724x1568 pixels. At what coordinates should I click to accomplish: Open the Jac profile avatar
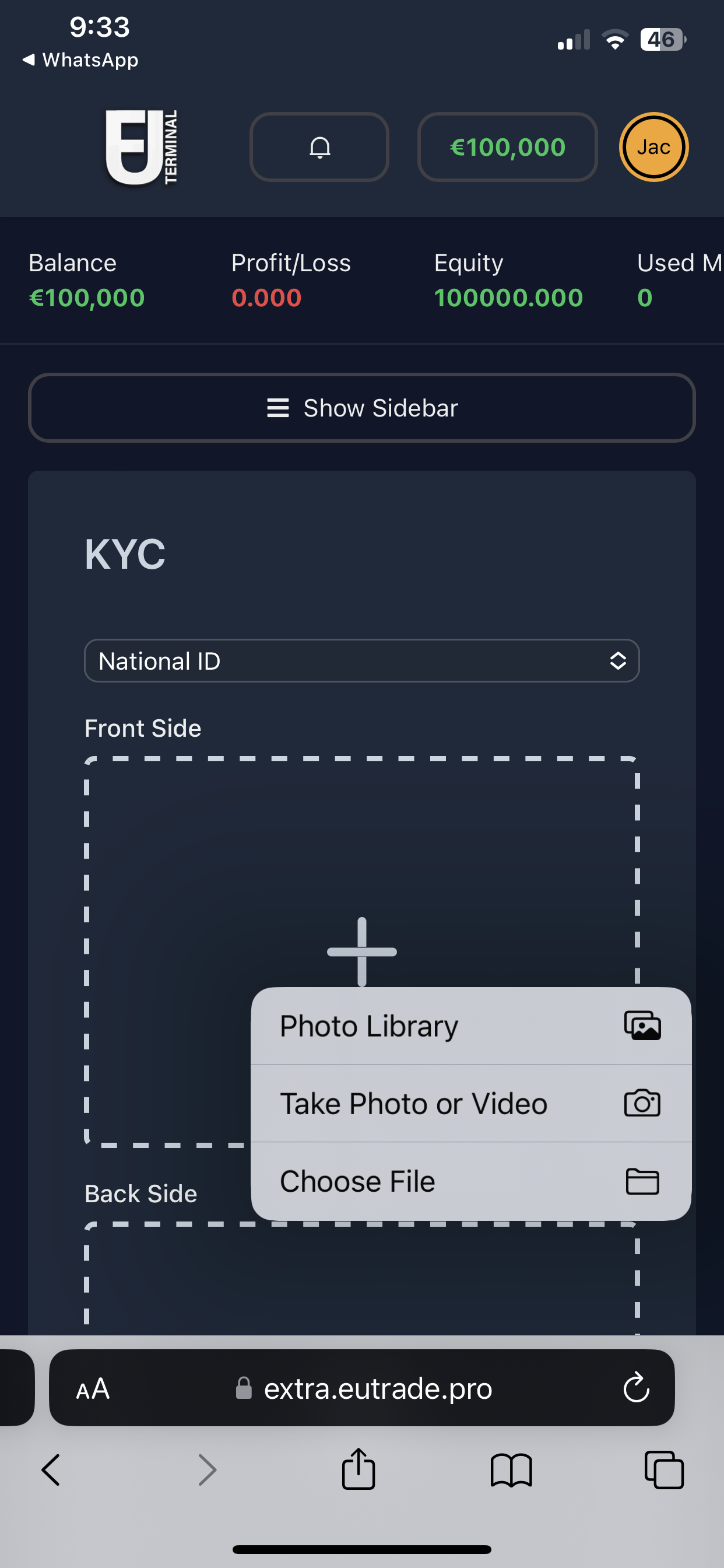coord(653,146)
